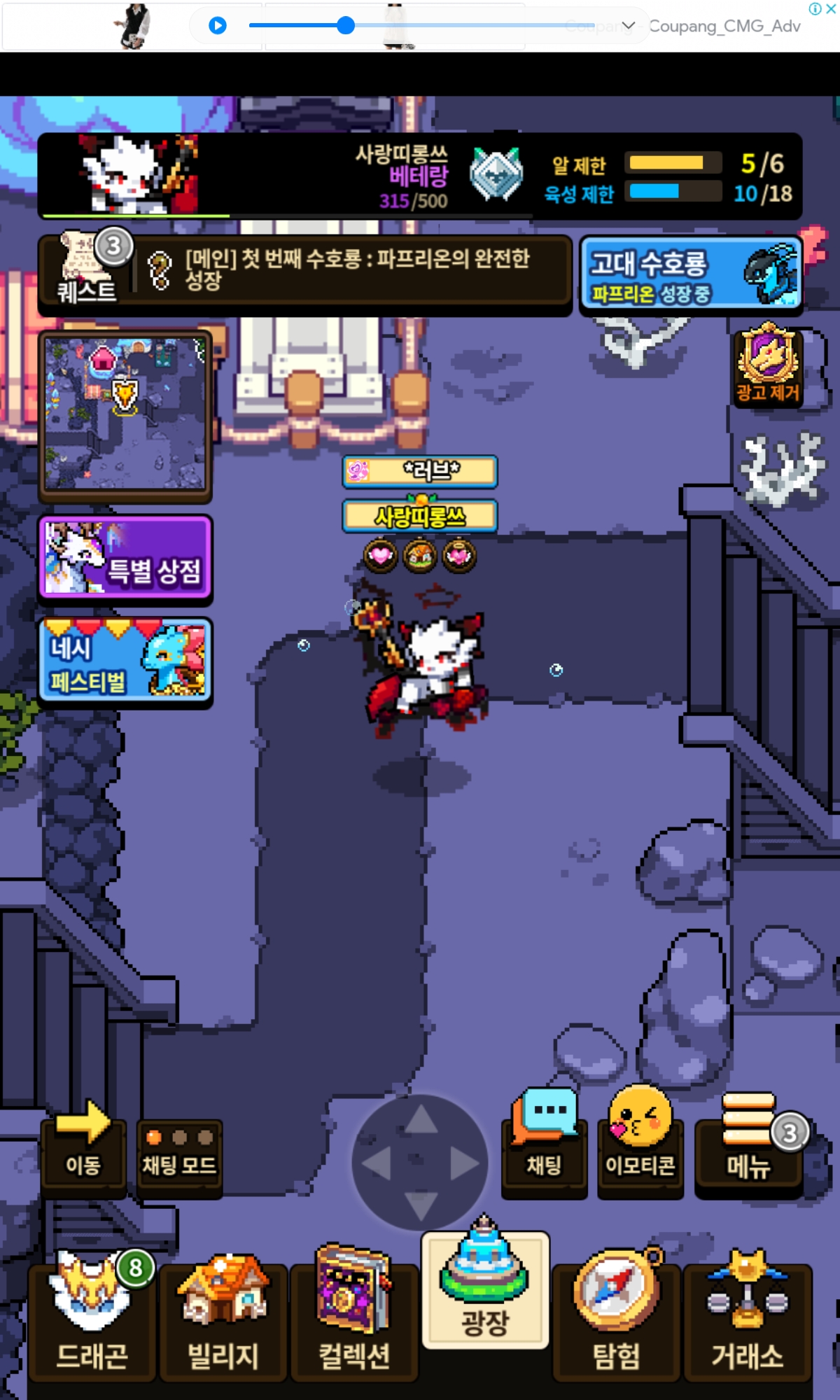Switch to the 드래곤 tab
840x1400 pixels.
pos(92,1318)
